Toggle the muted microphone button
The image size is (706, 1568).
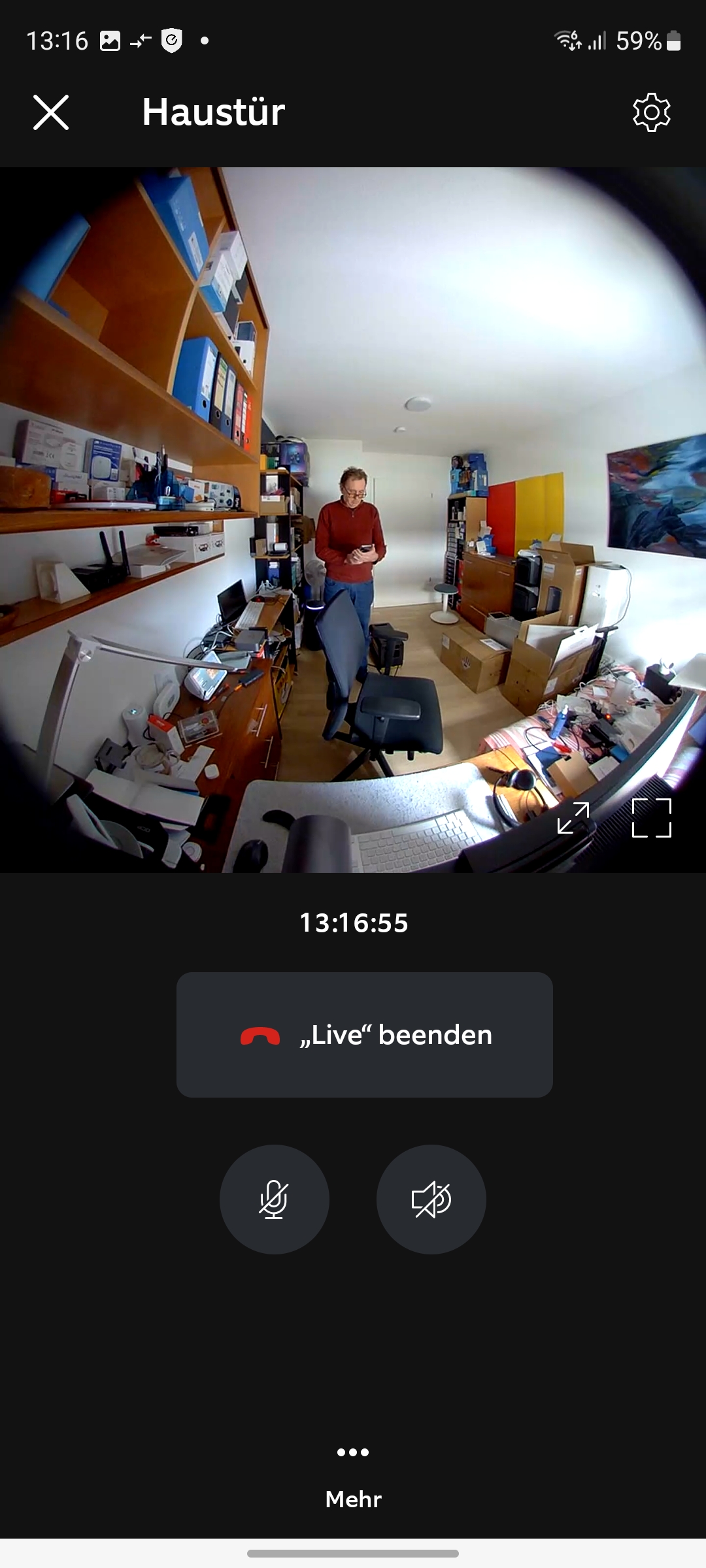275,1200
